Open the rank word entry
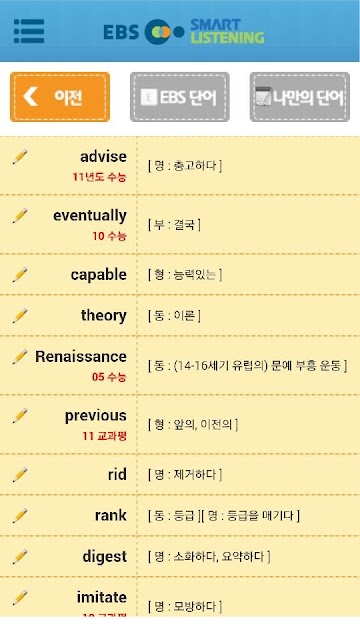The height and width of the screenshot is (640, 360). click(x=180, y=516)
